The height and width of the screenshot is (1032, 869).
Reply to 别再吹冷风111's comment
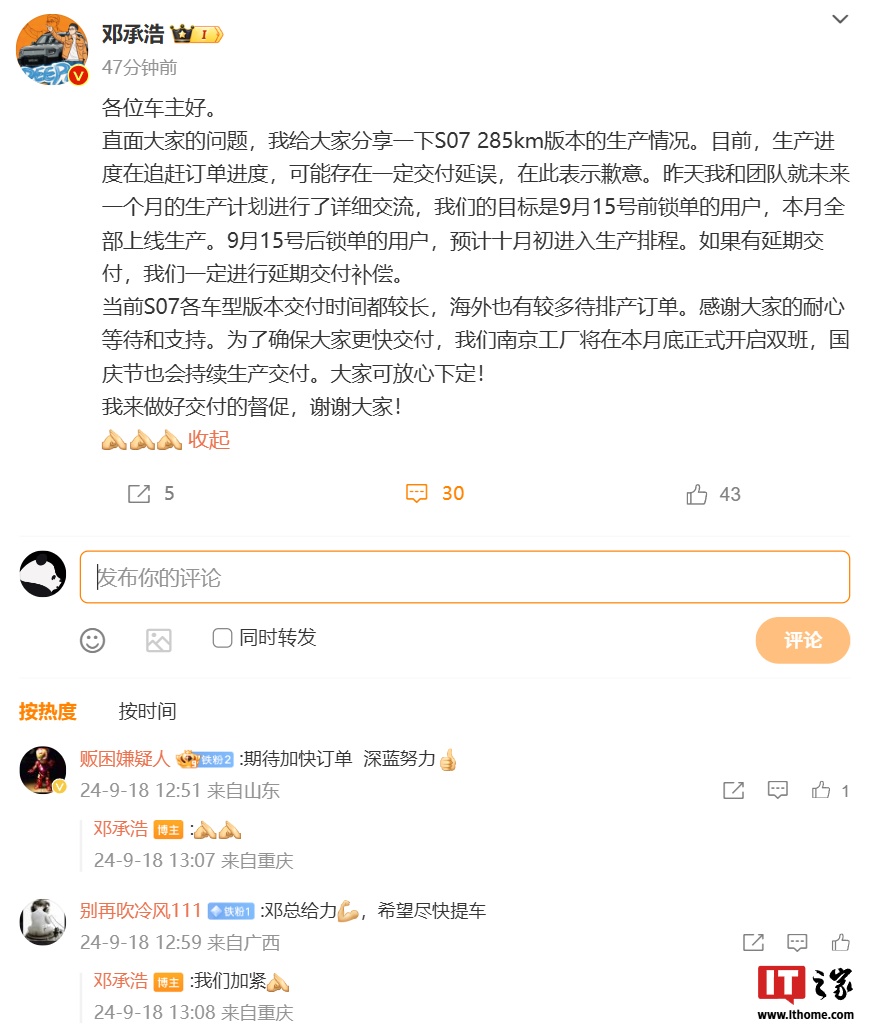coord(797,942)
